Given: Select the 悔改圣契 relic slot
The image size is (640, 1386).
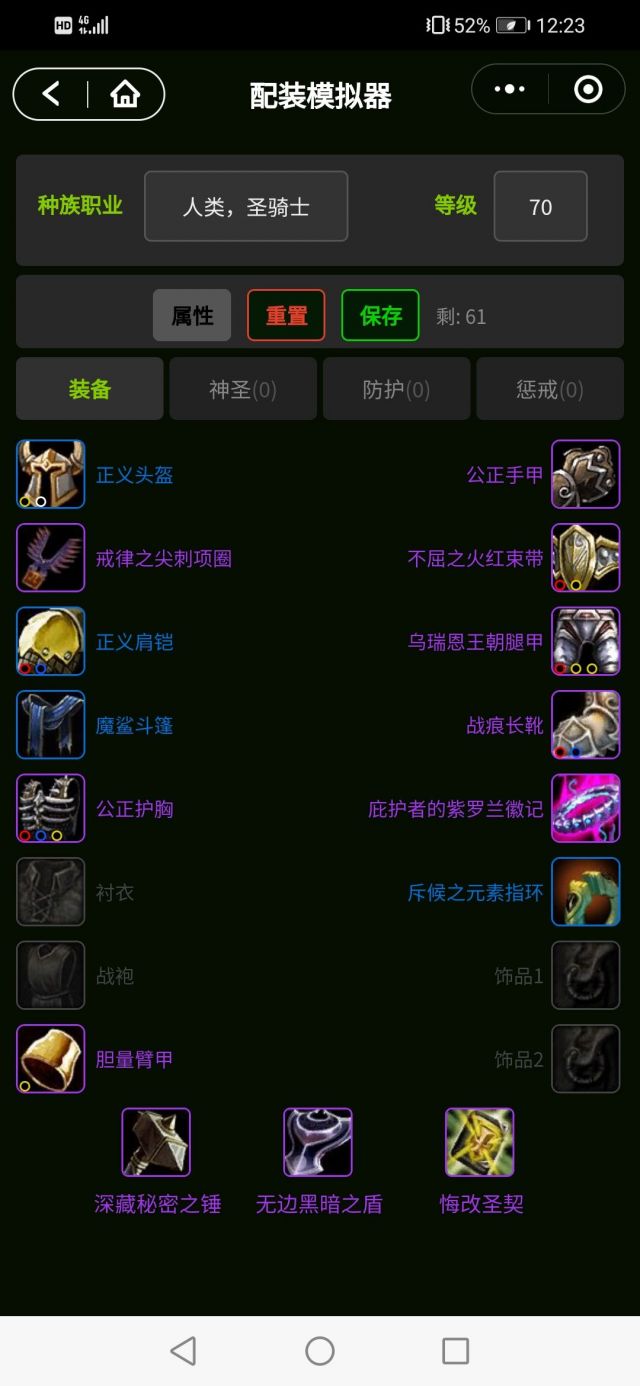Looking at the screenshot, I should tap(480, 1142).
